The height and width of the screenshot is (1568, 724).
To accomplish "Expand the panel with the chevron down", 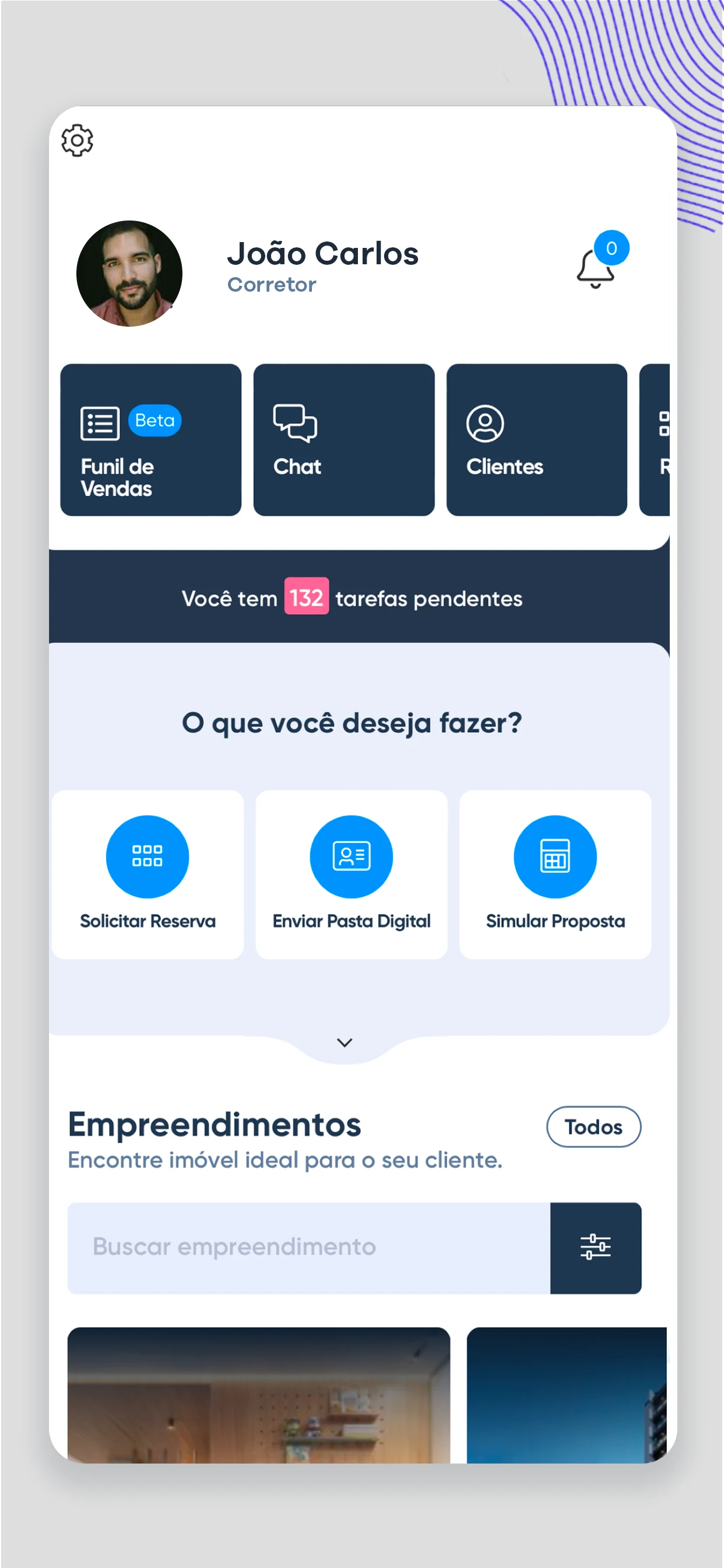I will (x=345, y=1042).
